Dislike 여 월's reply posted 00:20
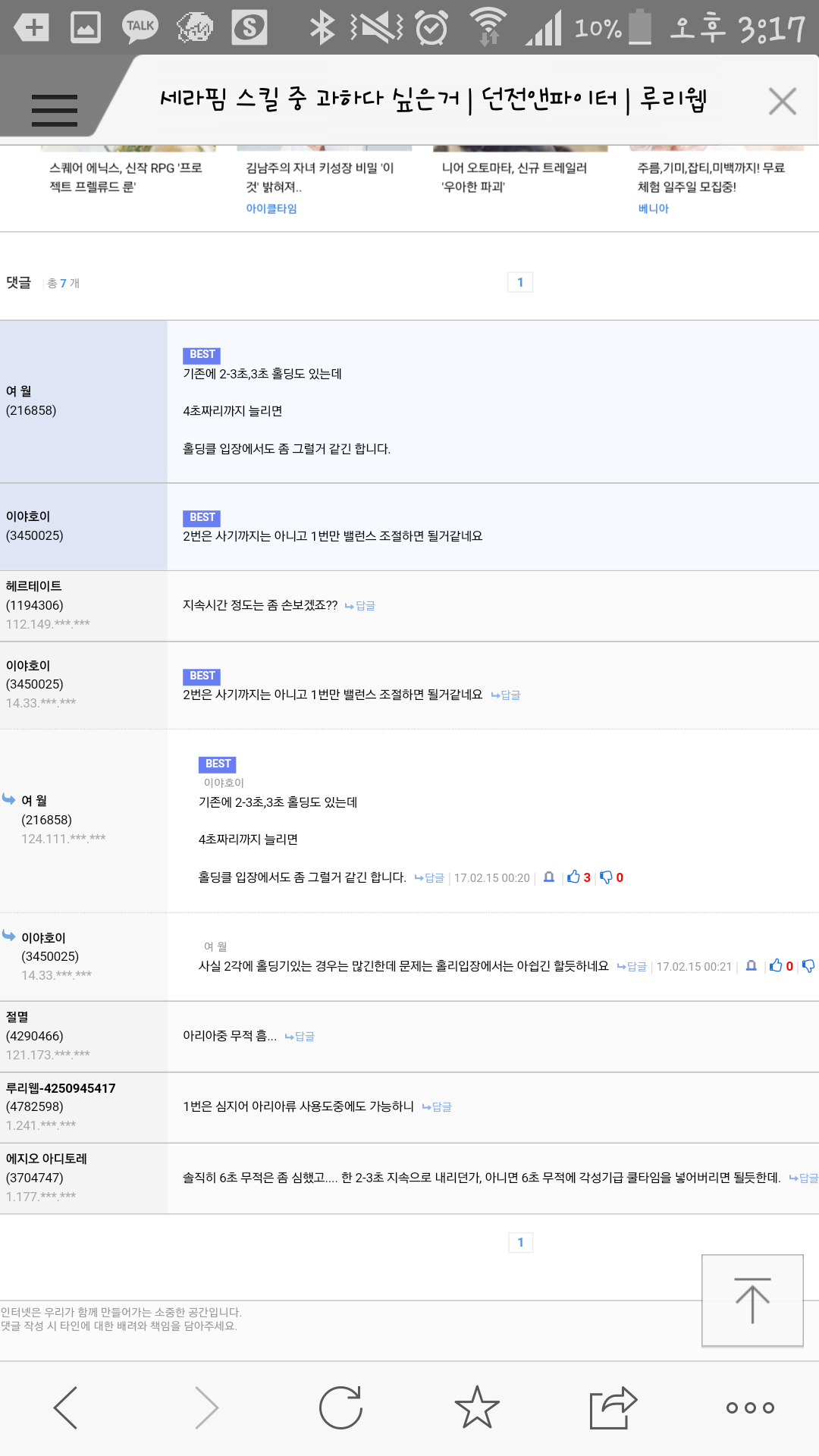Image resolution: width=819 pixels, height=1456 pixels. [611, 877]
